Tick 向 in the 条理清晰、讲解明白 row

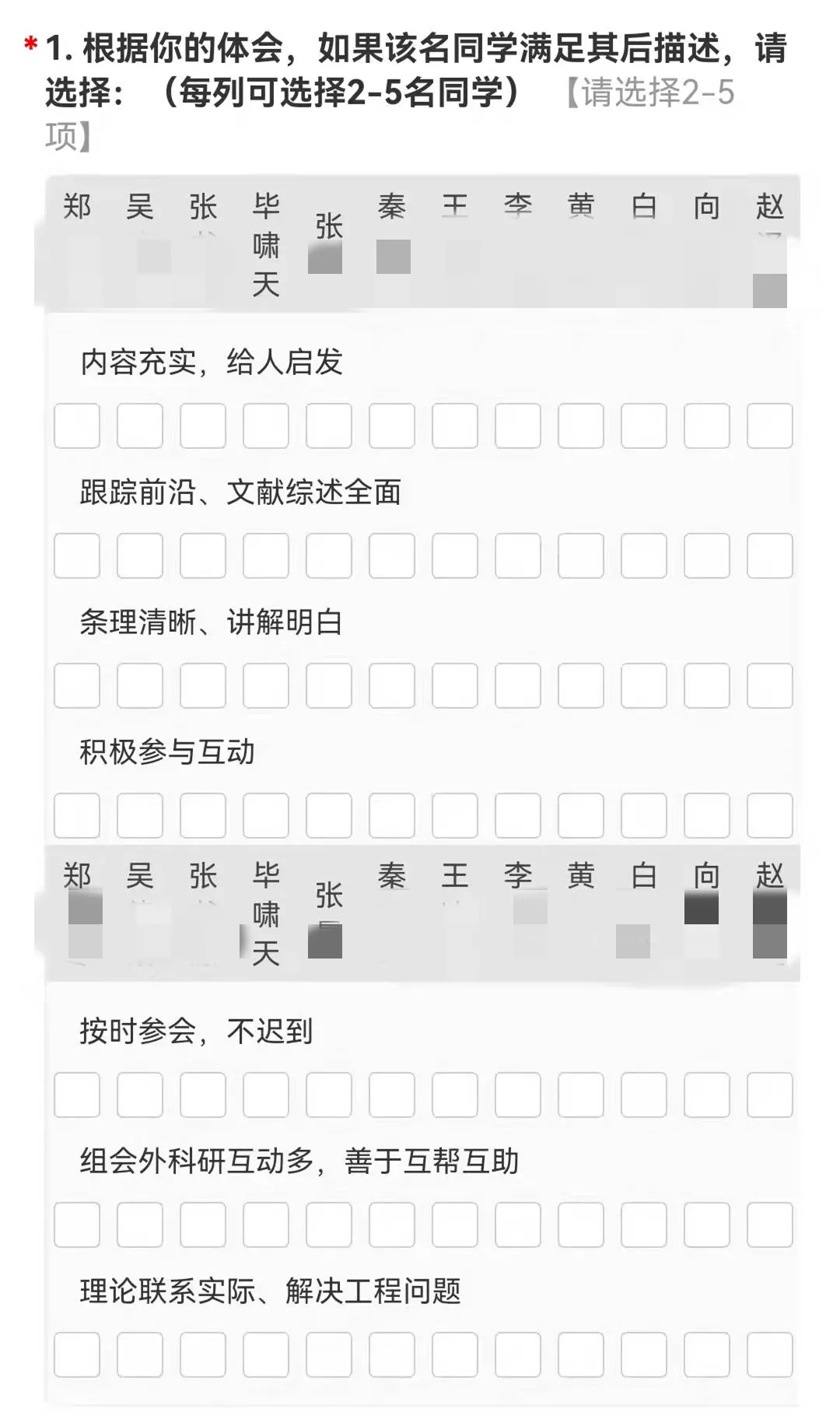[x=707, y=685]
